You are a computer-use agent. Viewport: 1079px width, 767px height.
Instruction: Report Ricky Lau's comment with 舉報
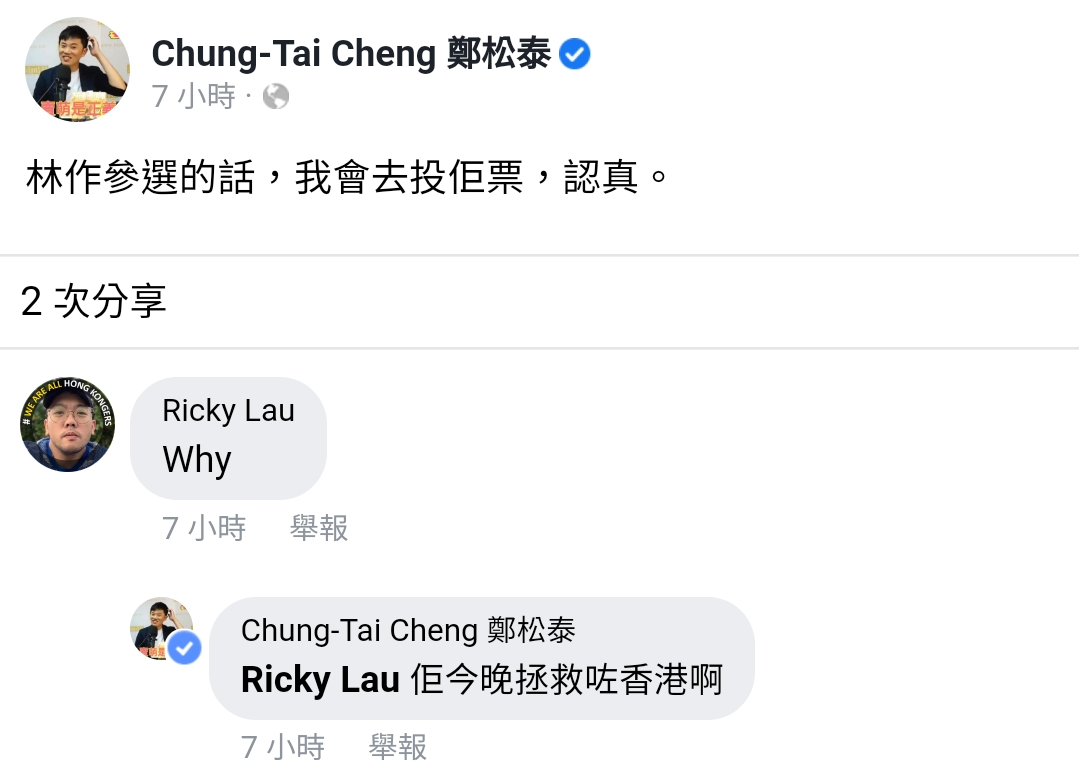(x=319, y=528)
